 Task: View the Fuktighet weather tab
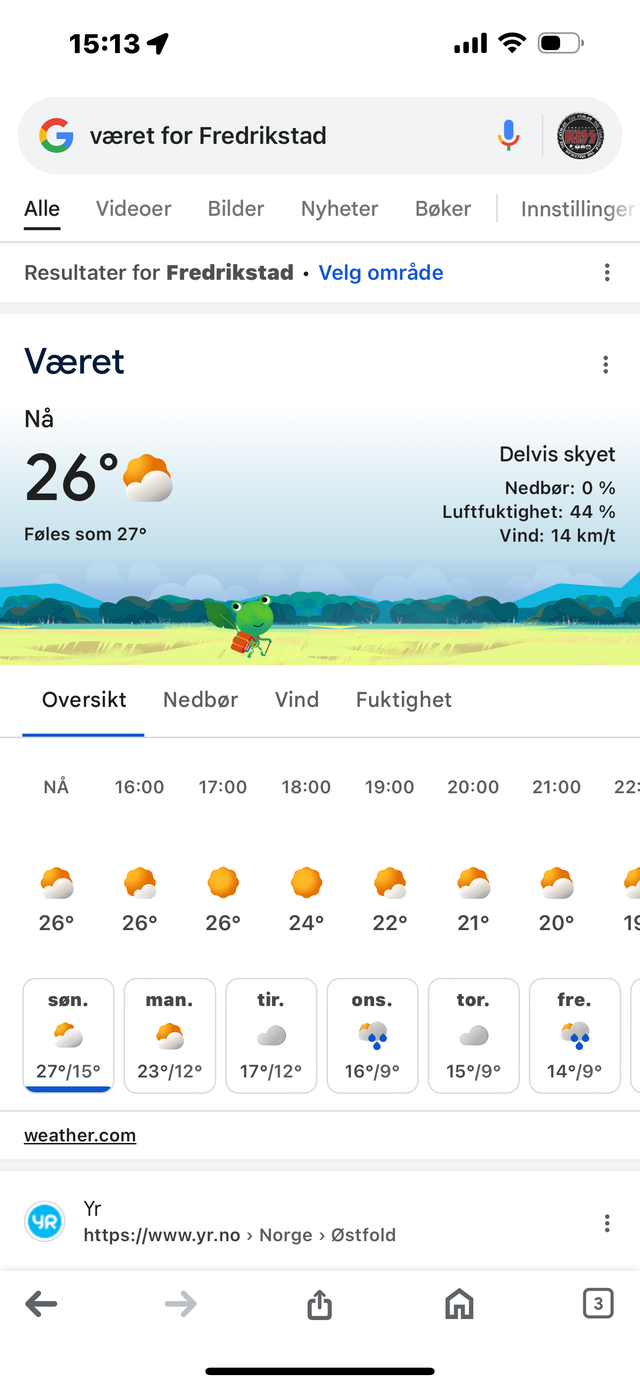404,699
